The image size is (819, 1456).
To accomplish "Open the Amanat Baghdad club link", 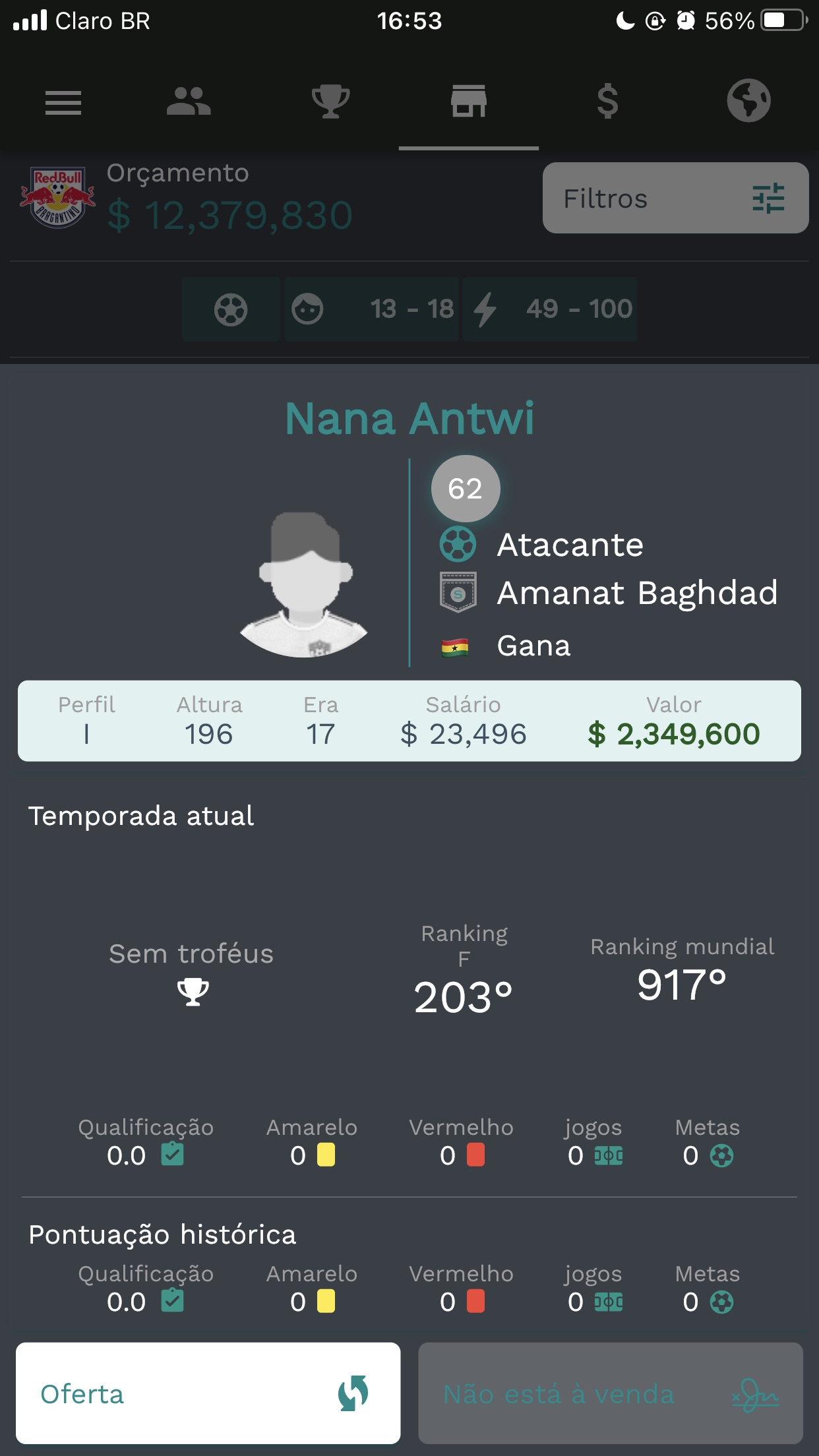I will 637,593.
